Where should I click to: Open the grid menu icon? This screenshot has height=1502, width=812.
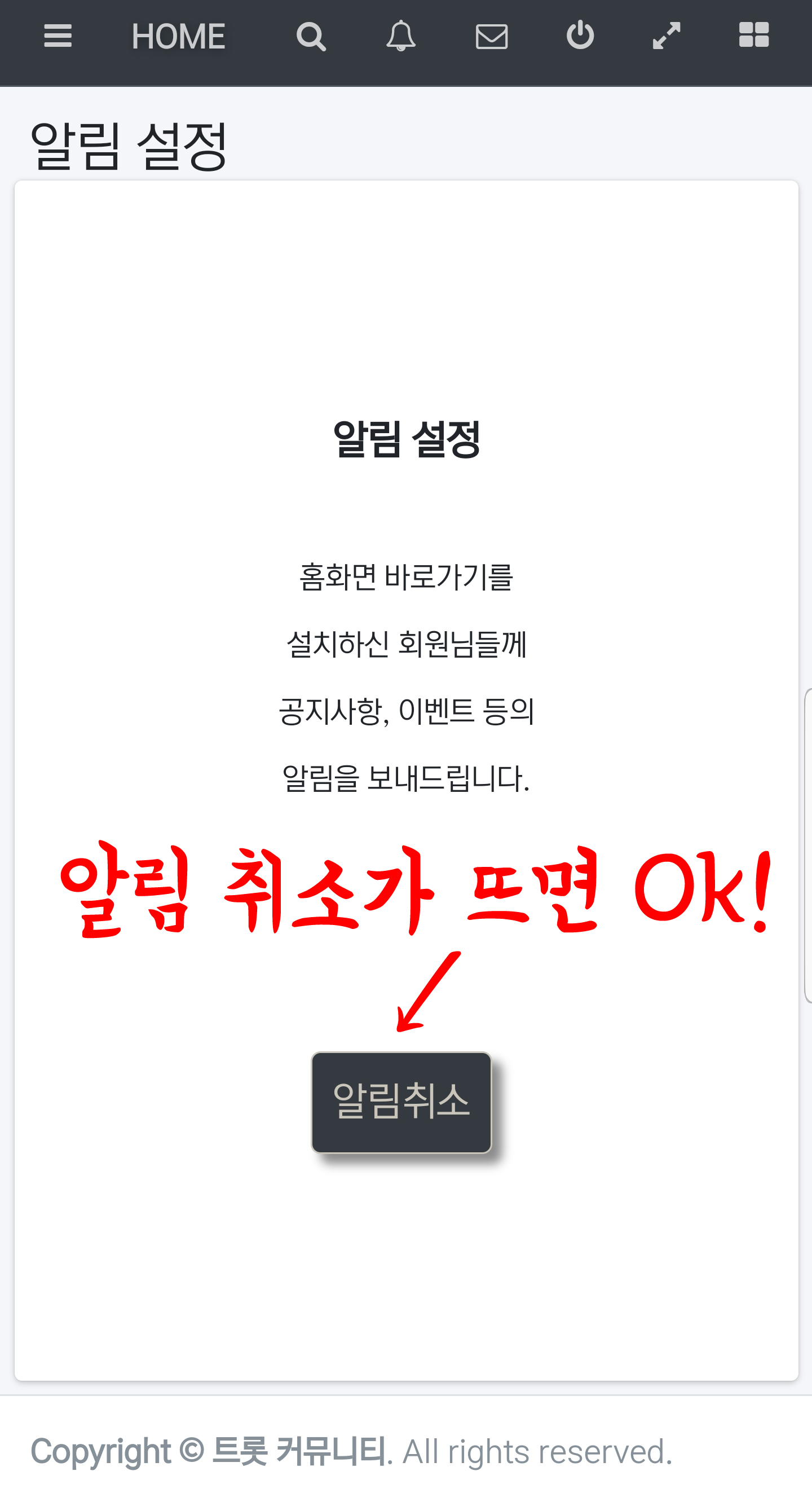754,35
